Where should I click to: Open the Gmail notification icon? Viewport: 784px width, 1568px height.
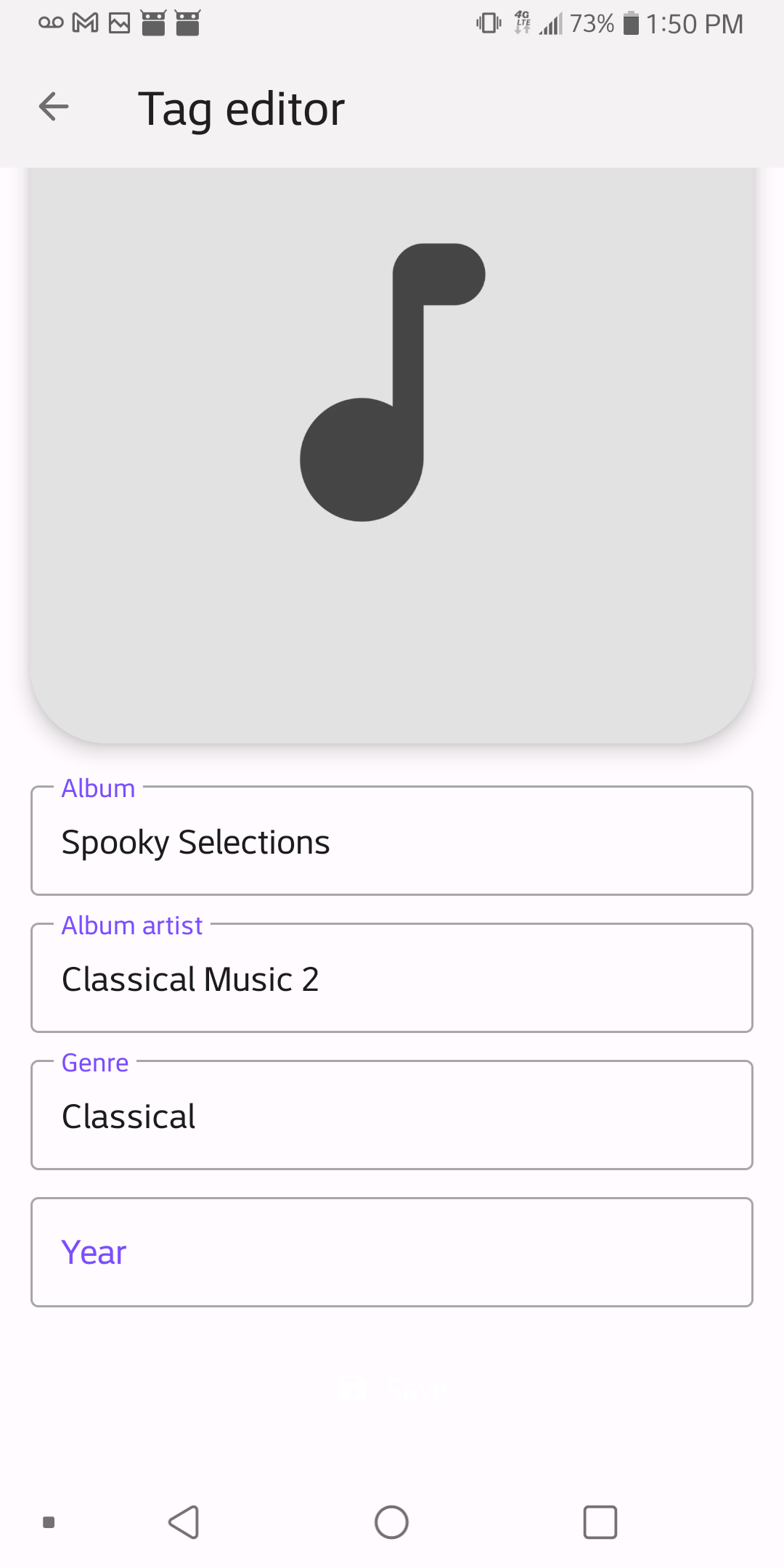pyautogui.click(x=83, y=23)
